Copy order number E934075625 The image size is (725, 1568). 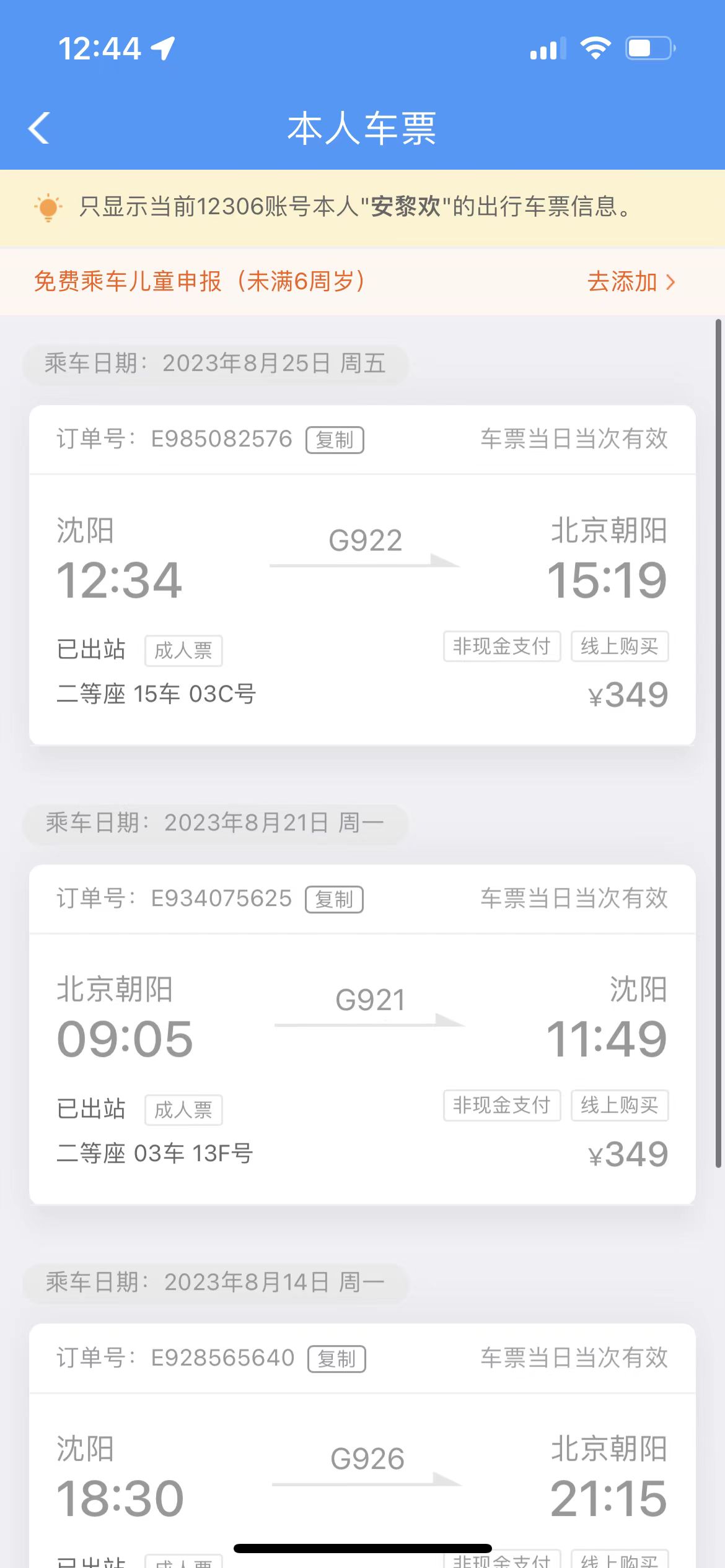pos(334,899)
